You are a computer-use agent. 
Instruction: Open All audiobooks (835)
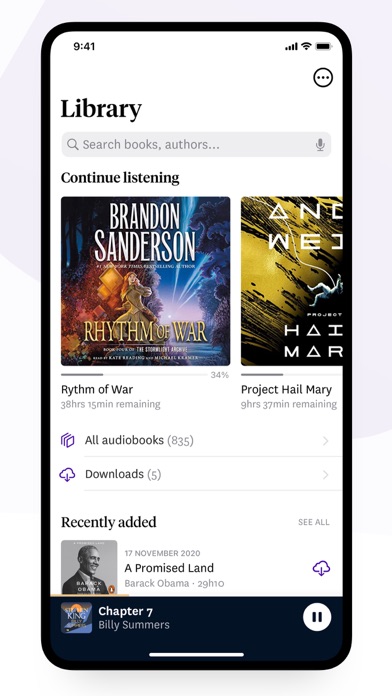[200, 440]
